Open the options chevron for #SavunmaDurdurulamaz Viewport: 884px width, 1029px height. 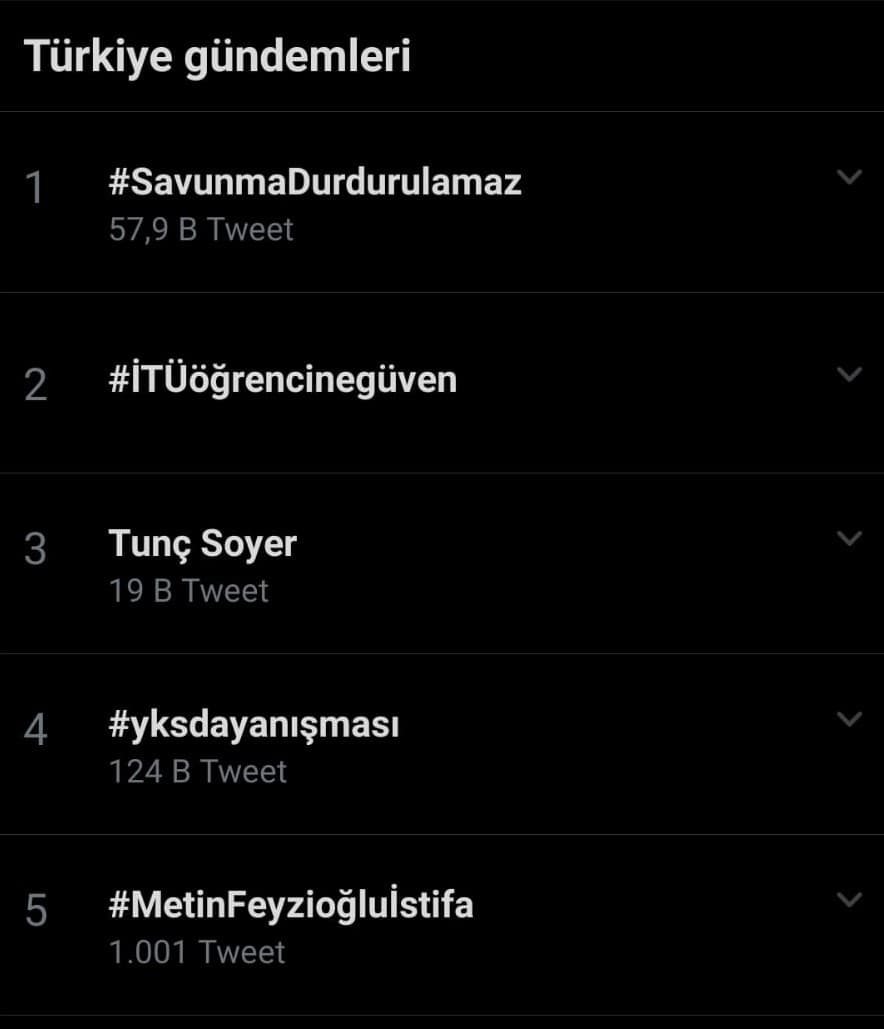(849, 177)
